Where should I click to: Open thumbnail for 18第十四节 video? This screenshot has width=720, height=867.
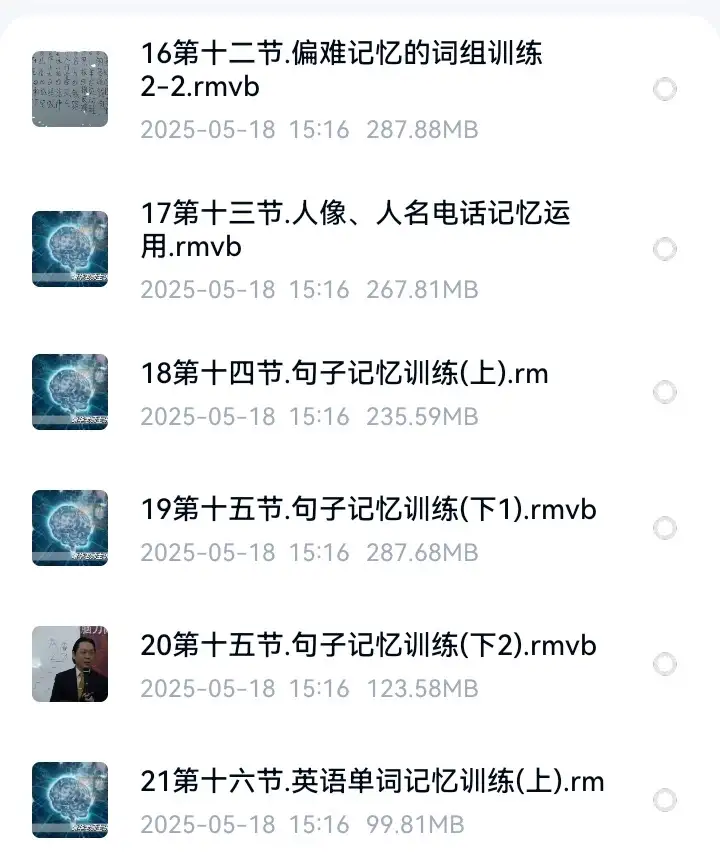[68, 392]
